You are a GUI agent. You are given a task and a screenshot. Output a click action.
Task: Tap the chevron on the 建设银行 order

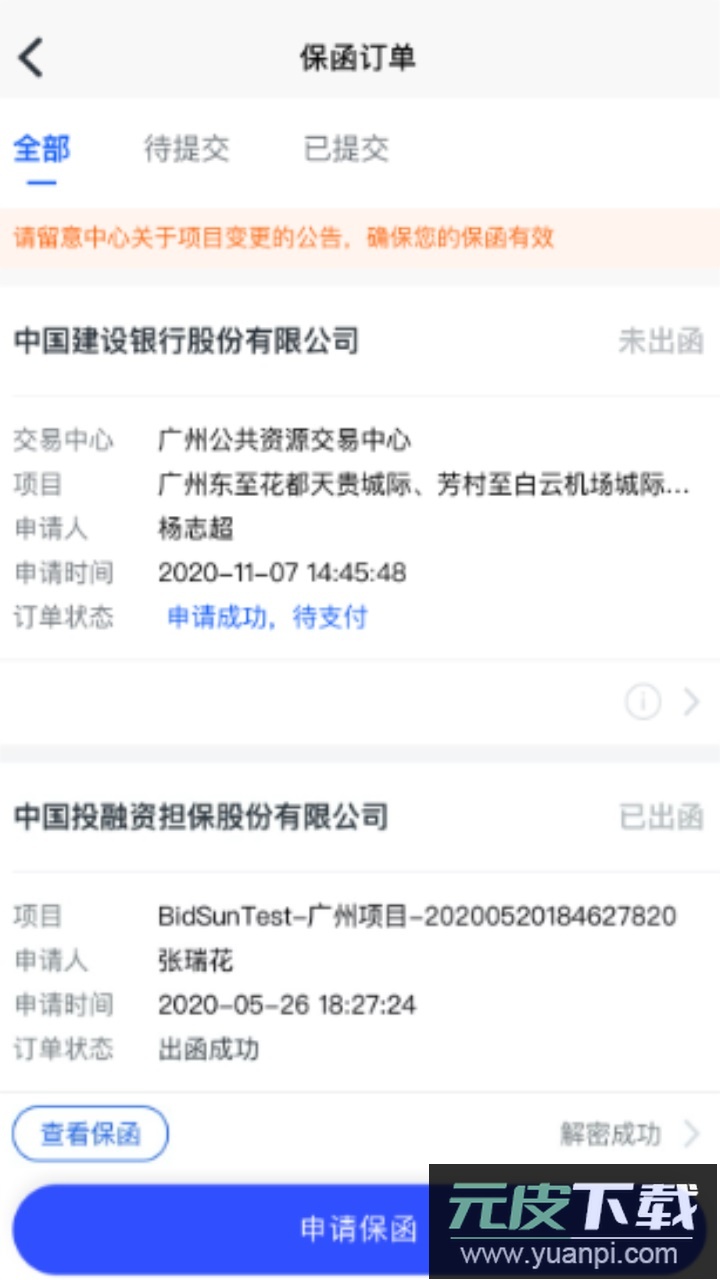[x=692, y=702]
